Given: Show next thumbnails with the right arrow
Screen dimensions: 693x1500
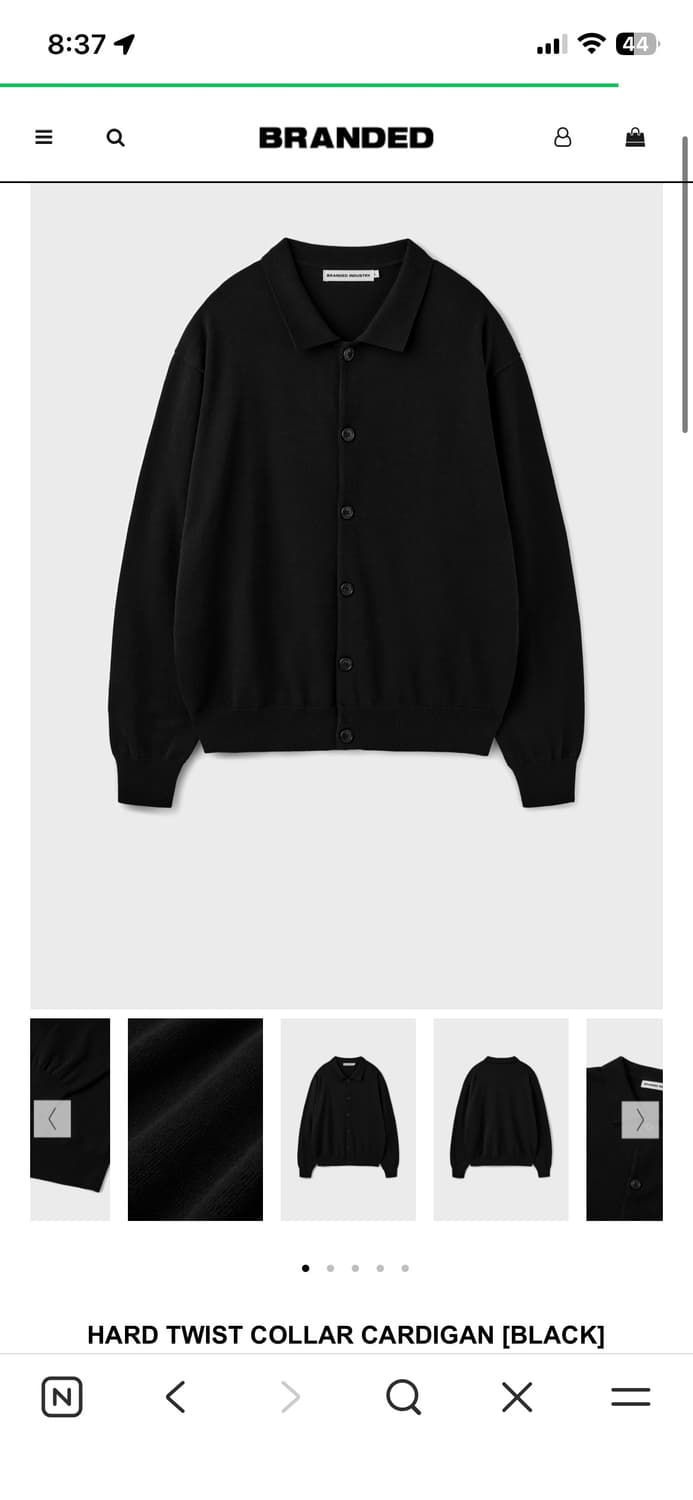Looking at the screenshot, I should point(640,1119).
